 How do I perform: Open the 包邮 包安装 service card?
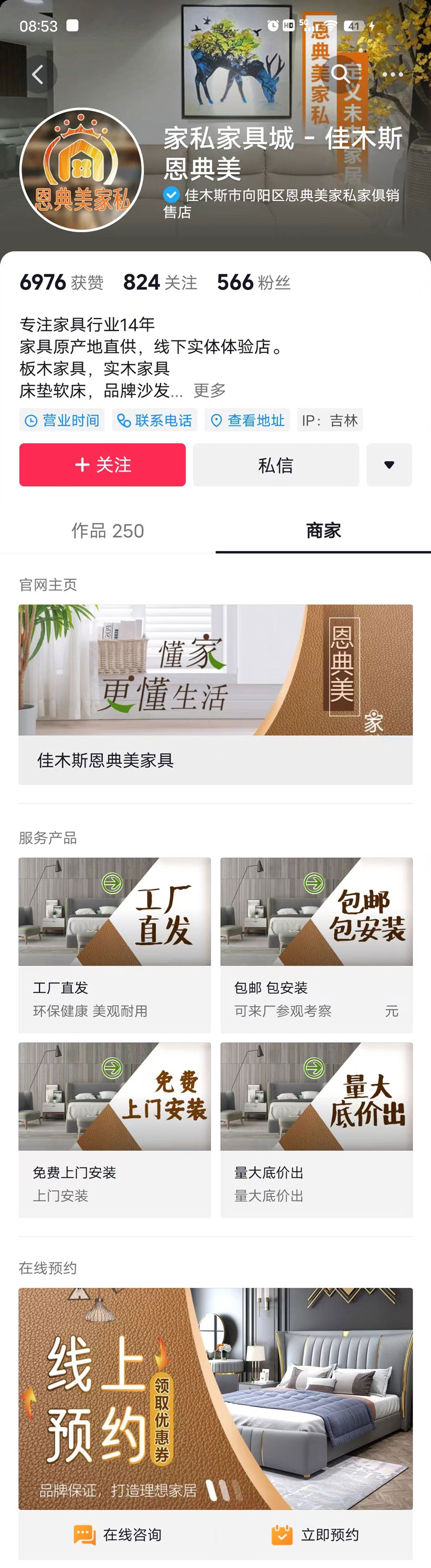[317, 944]
